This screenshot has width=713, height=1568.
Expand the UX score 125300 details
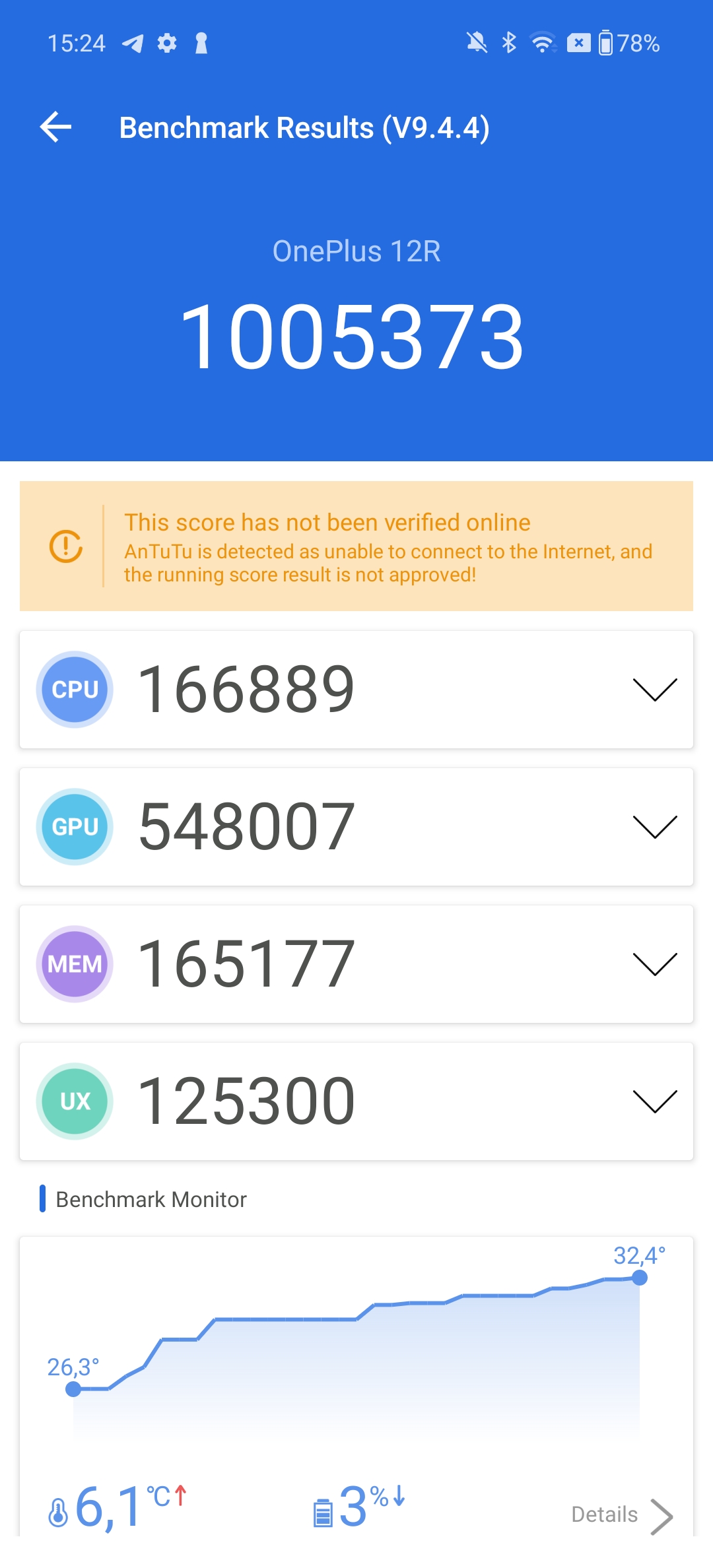coord(655,1101)
